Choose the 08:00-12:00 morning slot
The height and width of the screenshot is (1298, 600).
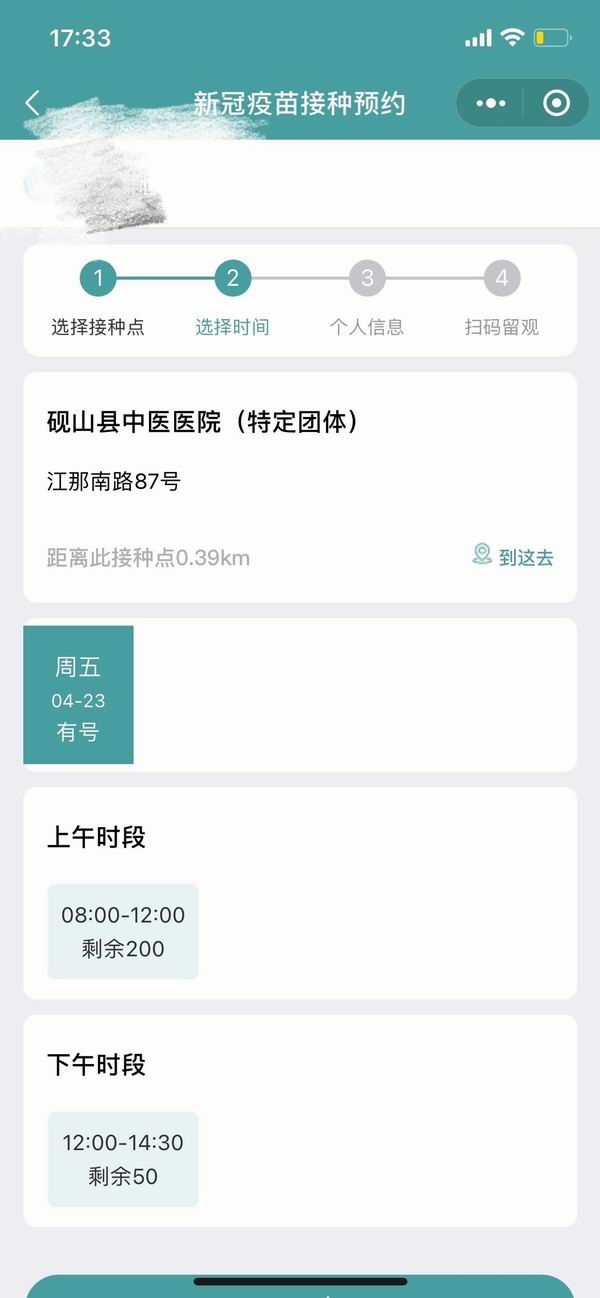pyautogui.click(x=123, y=931)
